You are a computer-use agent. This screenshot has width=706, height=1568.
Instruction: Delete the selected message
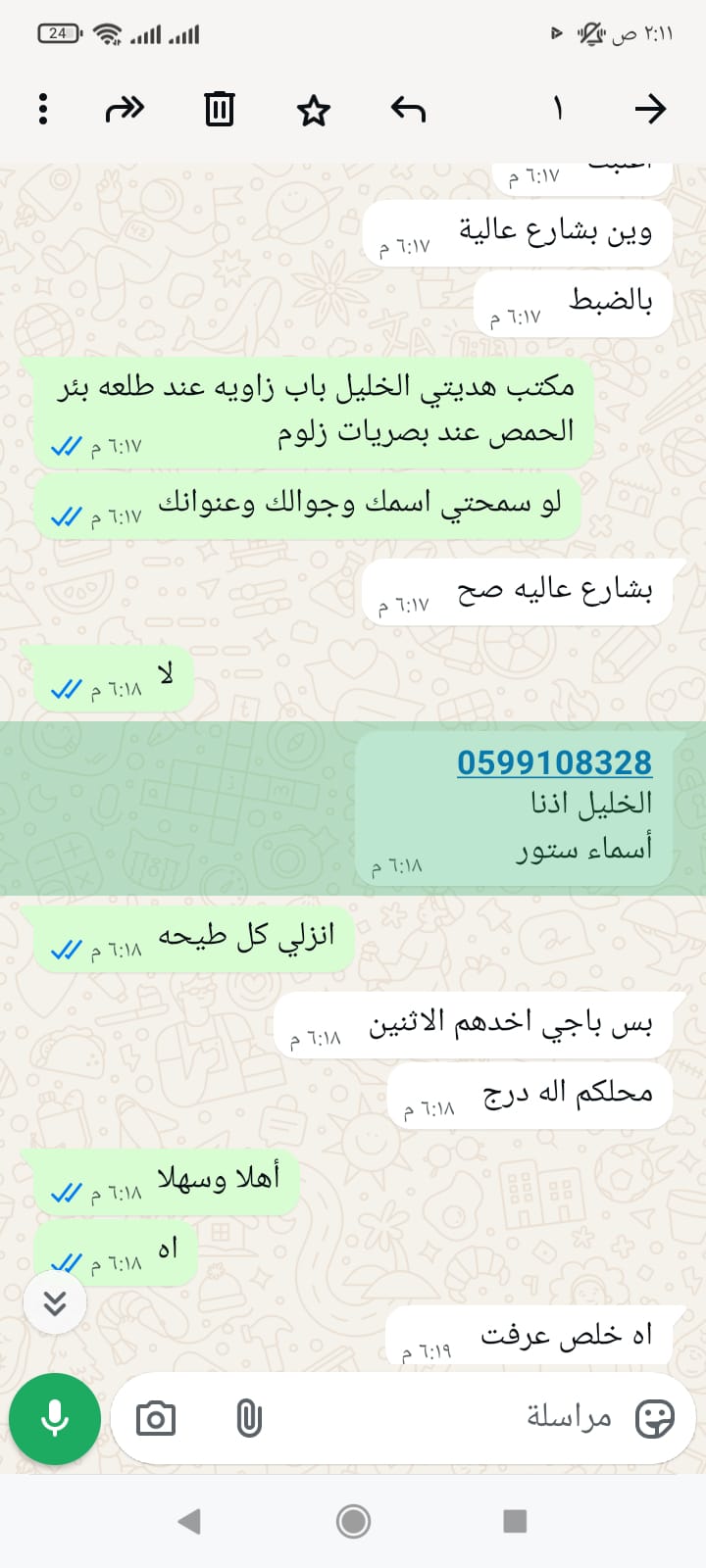tap(219, 109)
